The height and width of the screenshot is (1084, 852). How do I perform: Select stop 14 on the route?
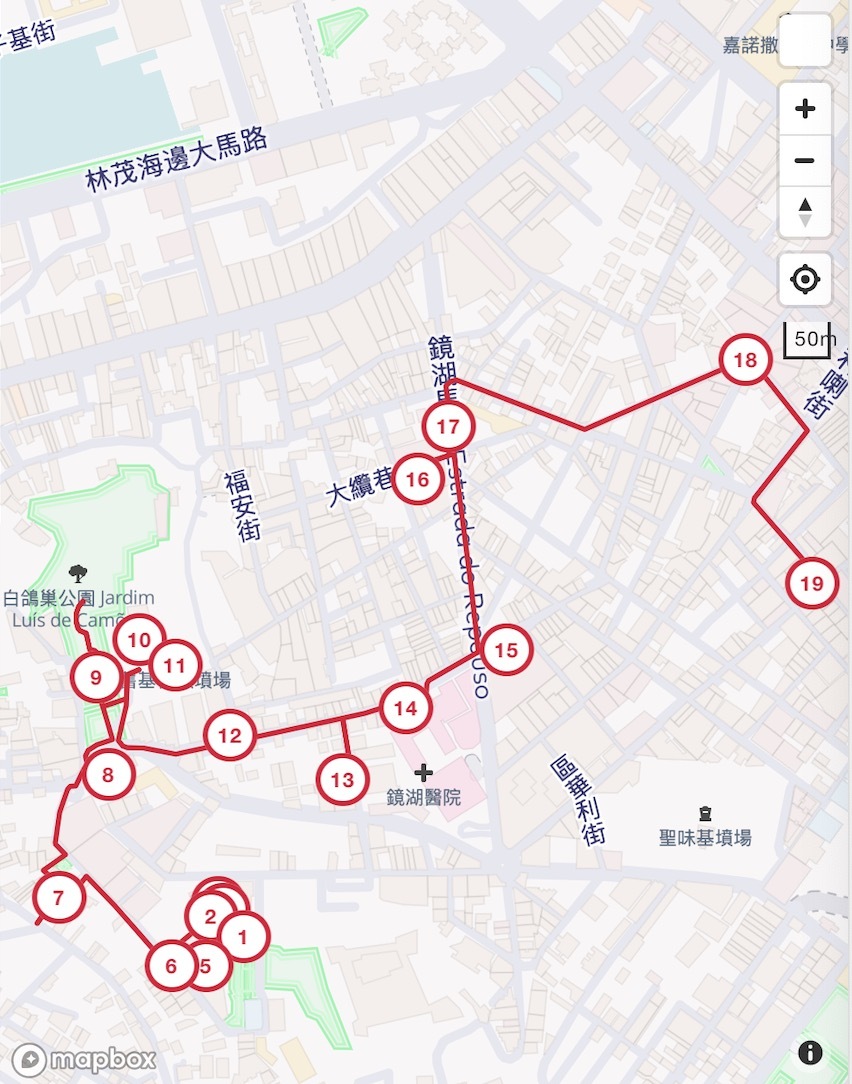click(405, 709)
